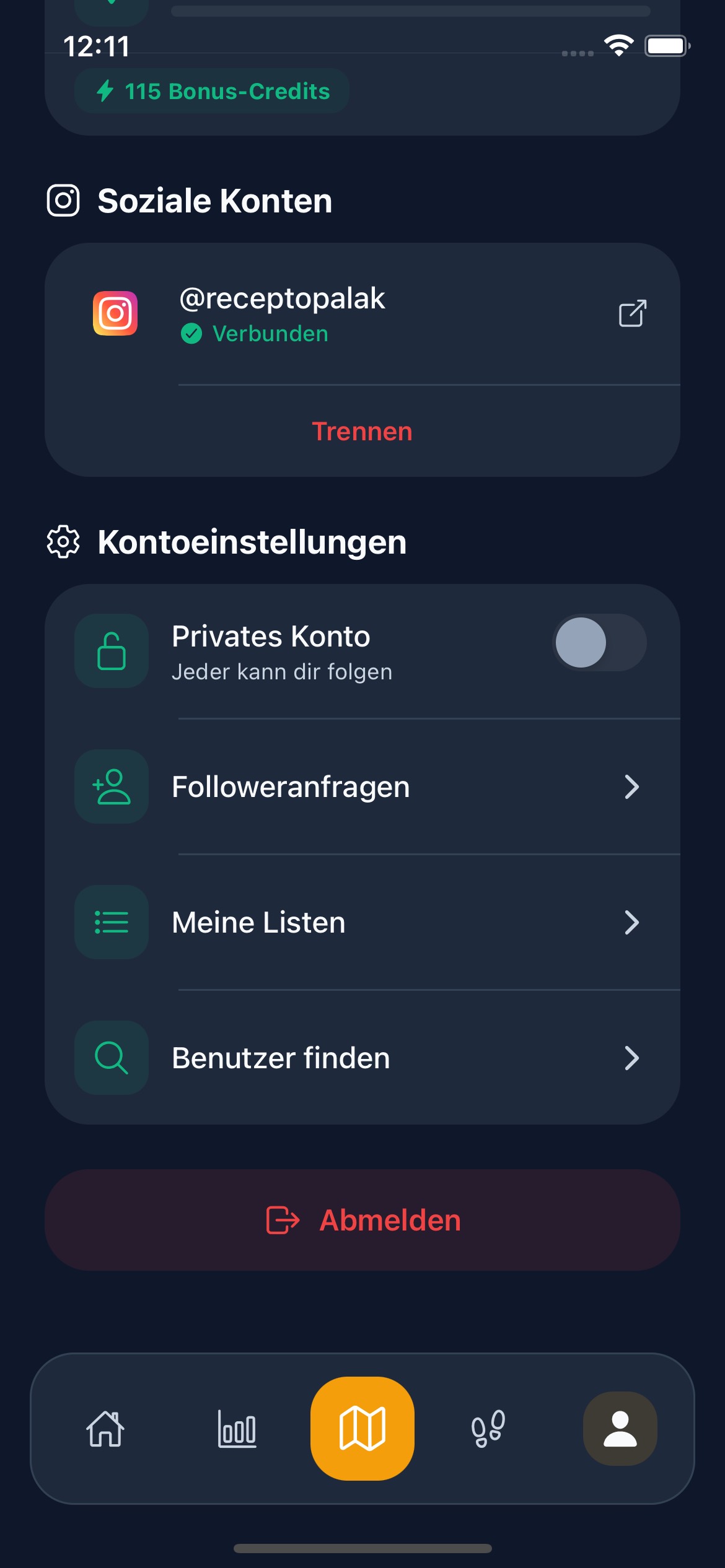725x1568 pixels.
Task: Click the lock icon next to Privates Konto
Action: click(x=111, y=650)
